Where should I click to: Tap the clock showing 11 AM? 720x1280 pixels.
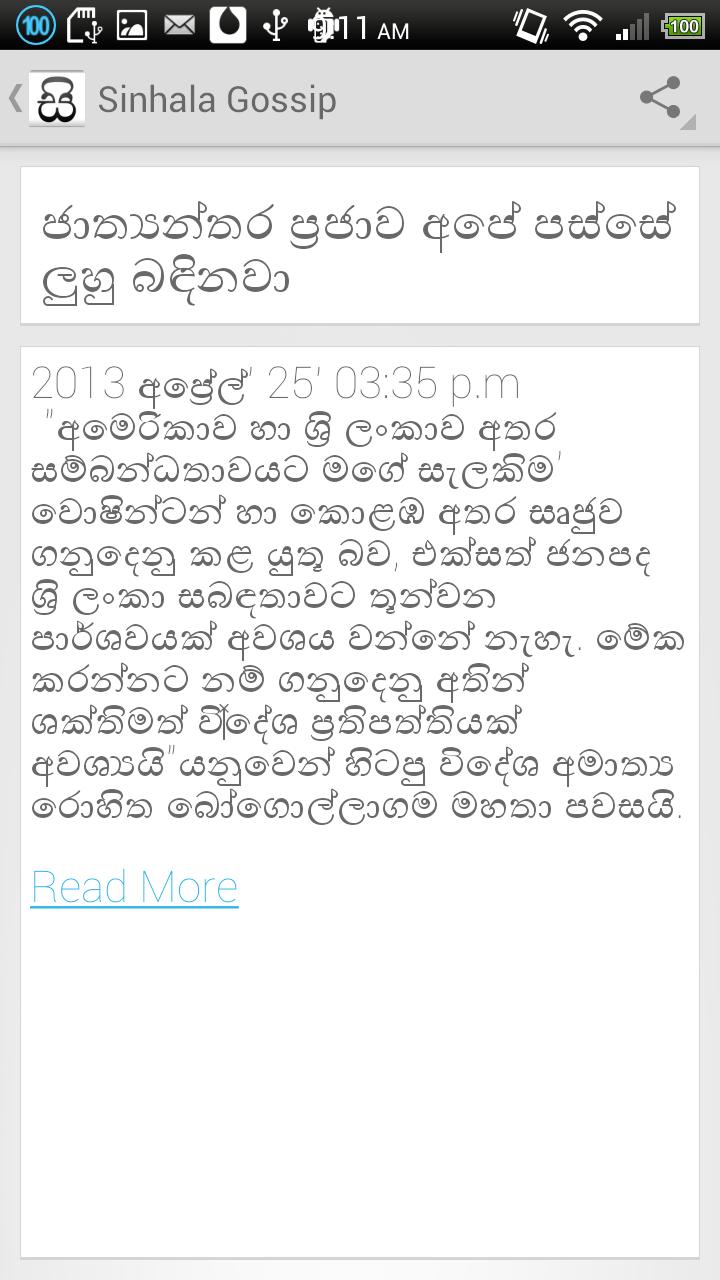(375, 29)
